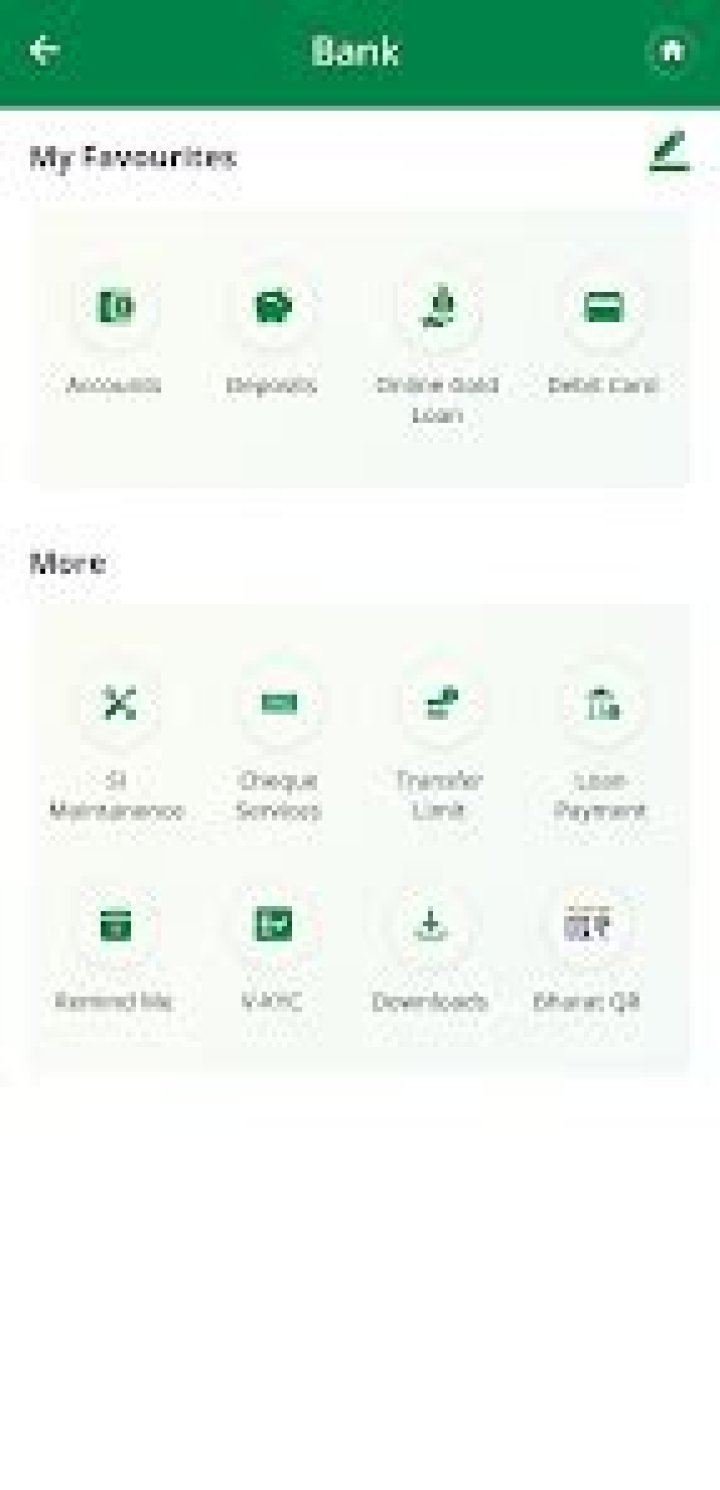Select Online Gold Loan
Screen dimensions: 720x1490
(437, 308)
